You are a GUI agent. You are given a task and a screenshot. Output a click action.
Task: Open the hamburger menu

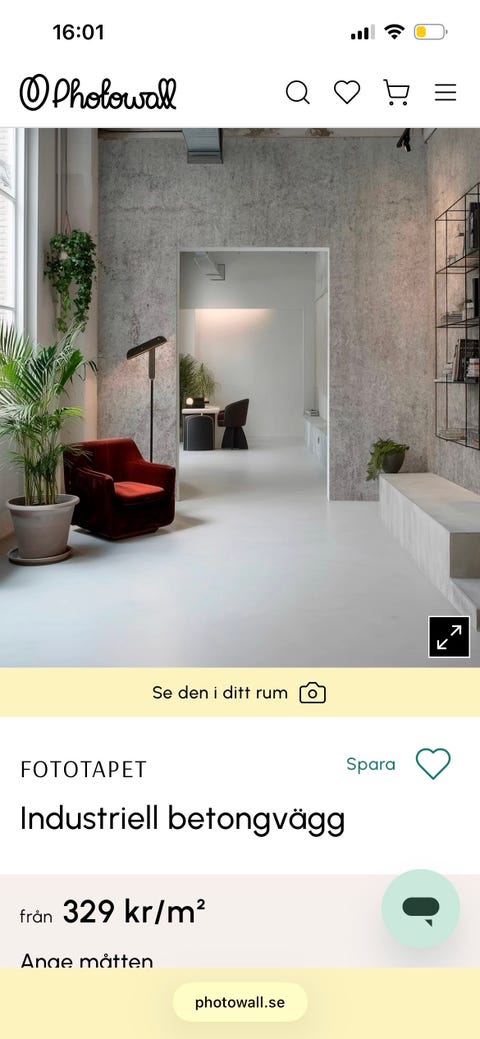446,92
